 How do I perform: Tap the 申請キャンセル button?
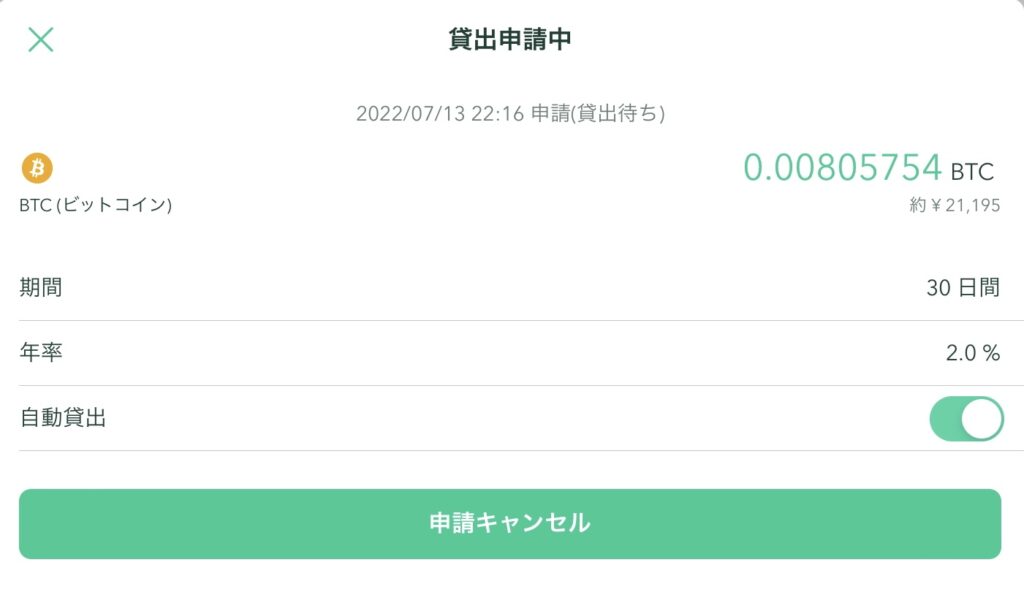click(510, 523)
